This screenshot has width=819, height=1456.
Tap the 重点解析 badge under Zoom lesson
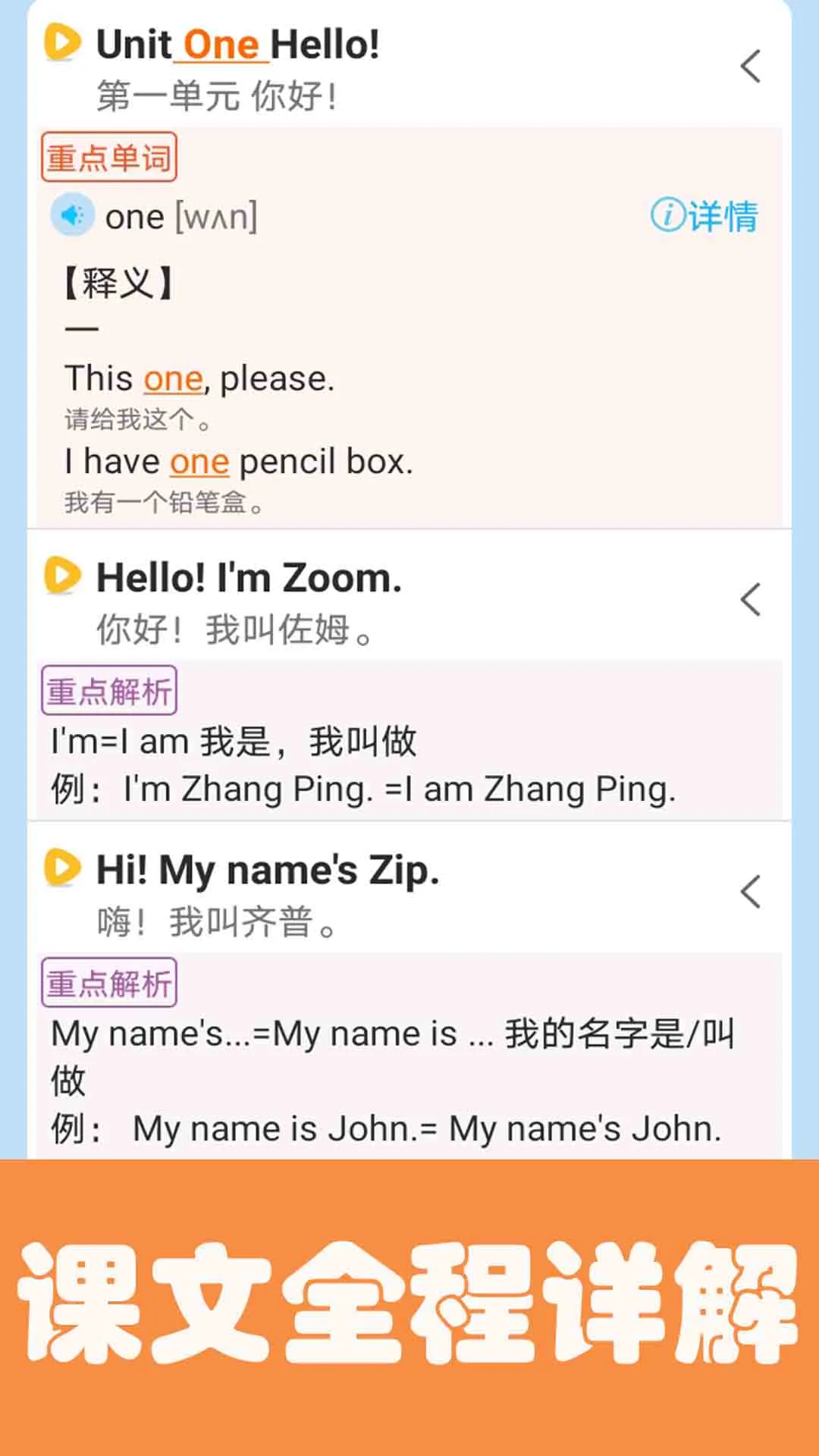(x=108, y=689)
